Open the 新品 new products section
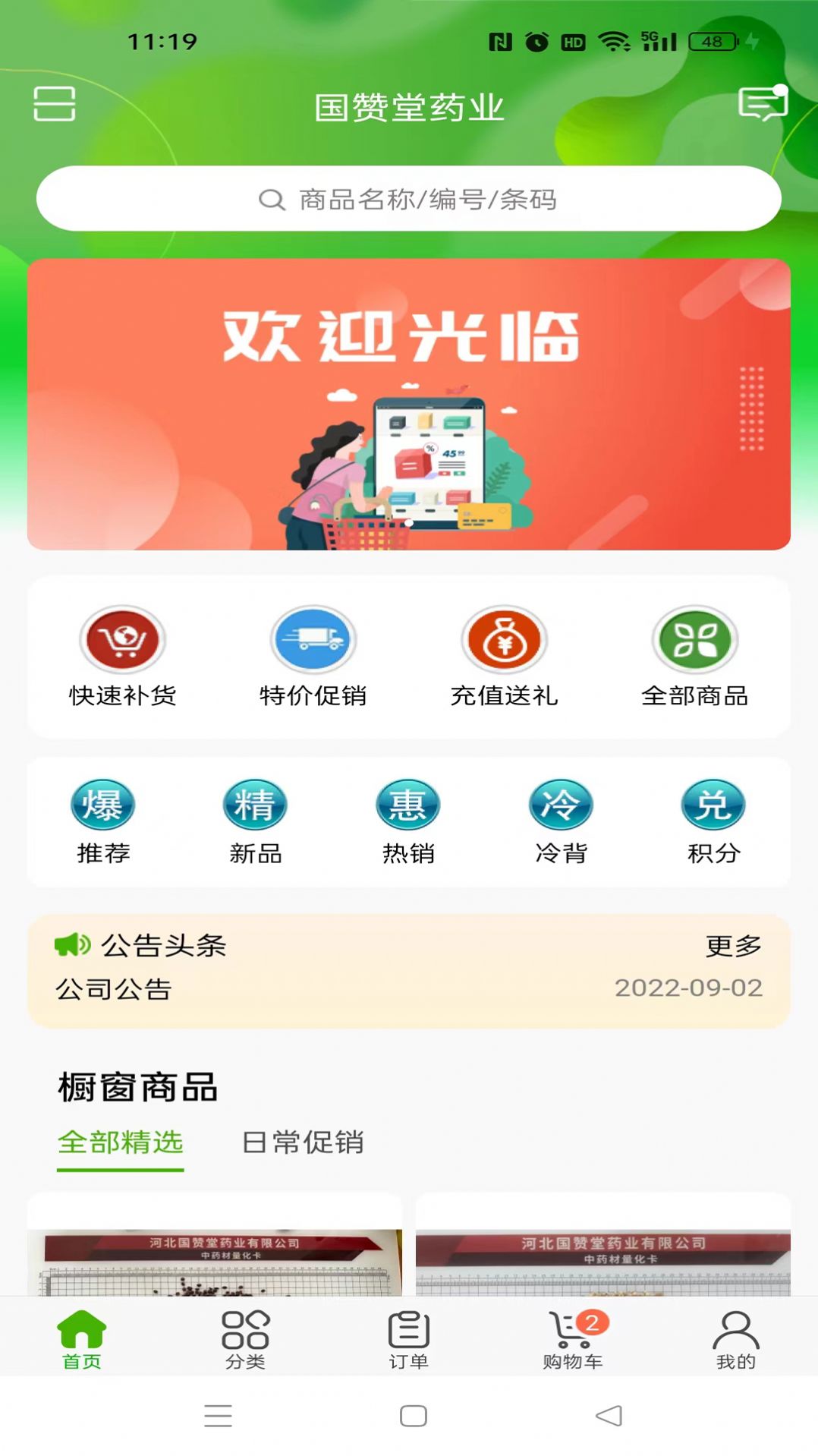 pyautogui.click(x=256, y=821)
